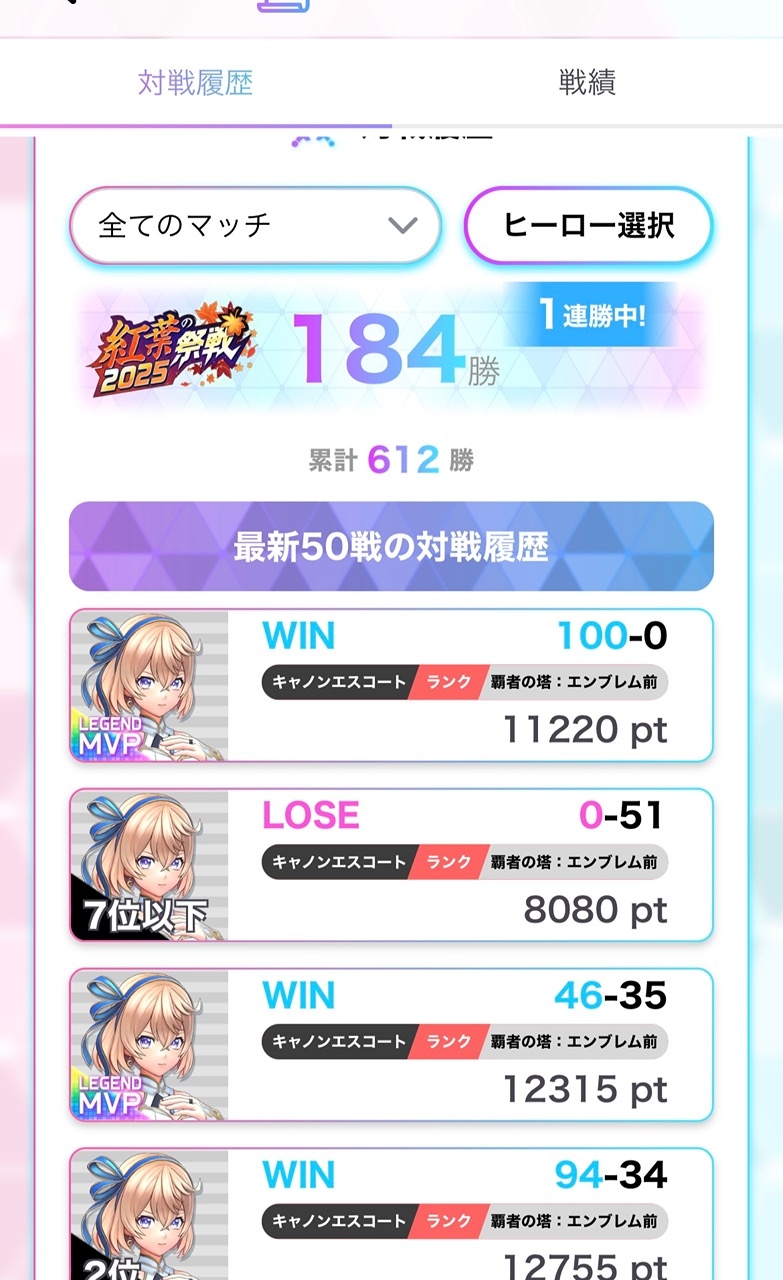
Task: Tap the ヒーロー選択 button
Action: tap(588, 225)
